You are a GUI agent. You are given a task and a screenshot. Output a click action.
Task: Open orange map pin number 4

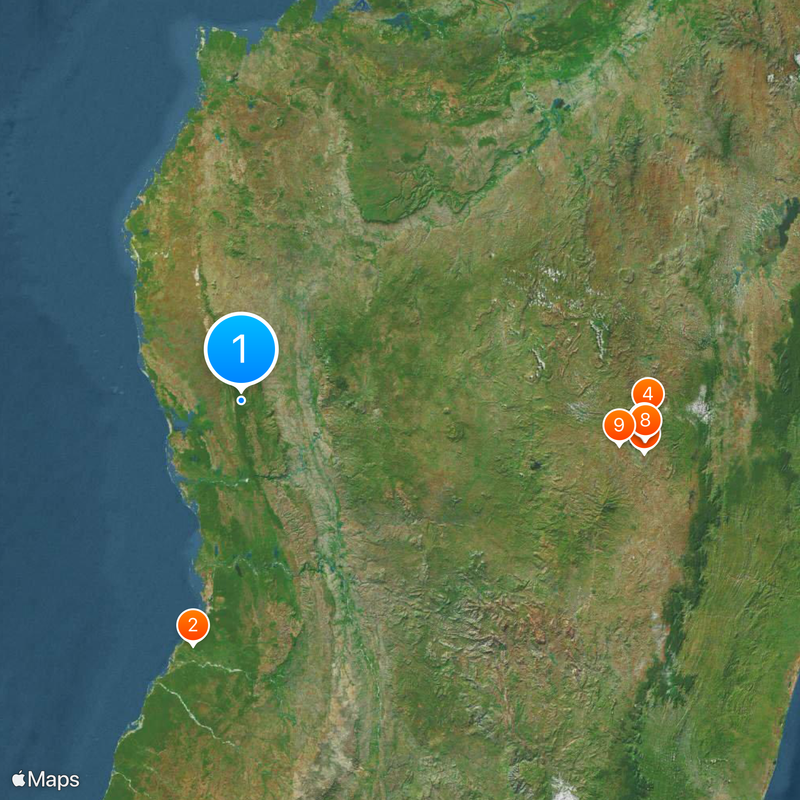649,393
